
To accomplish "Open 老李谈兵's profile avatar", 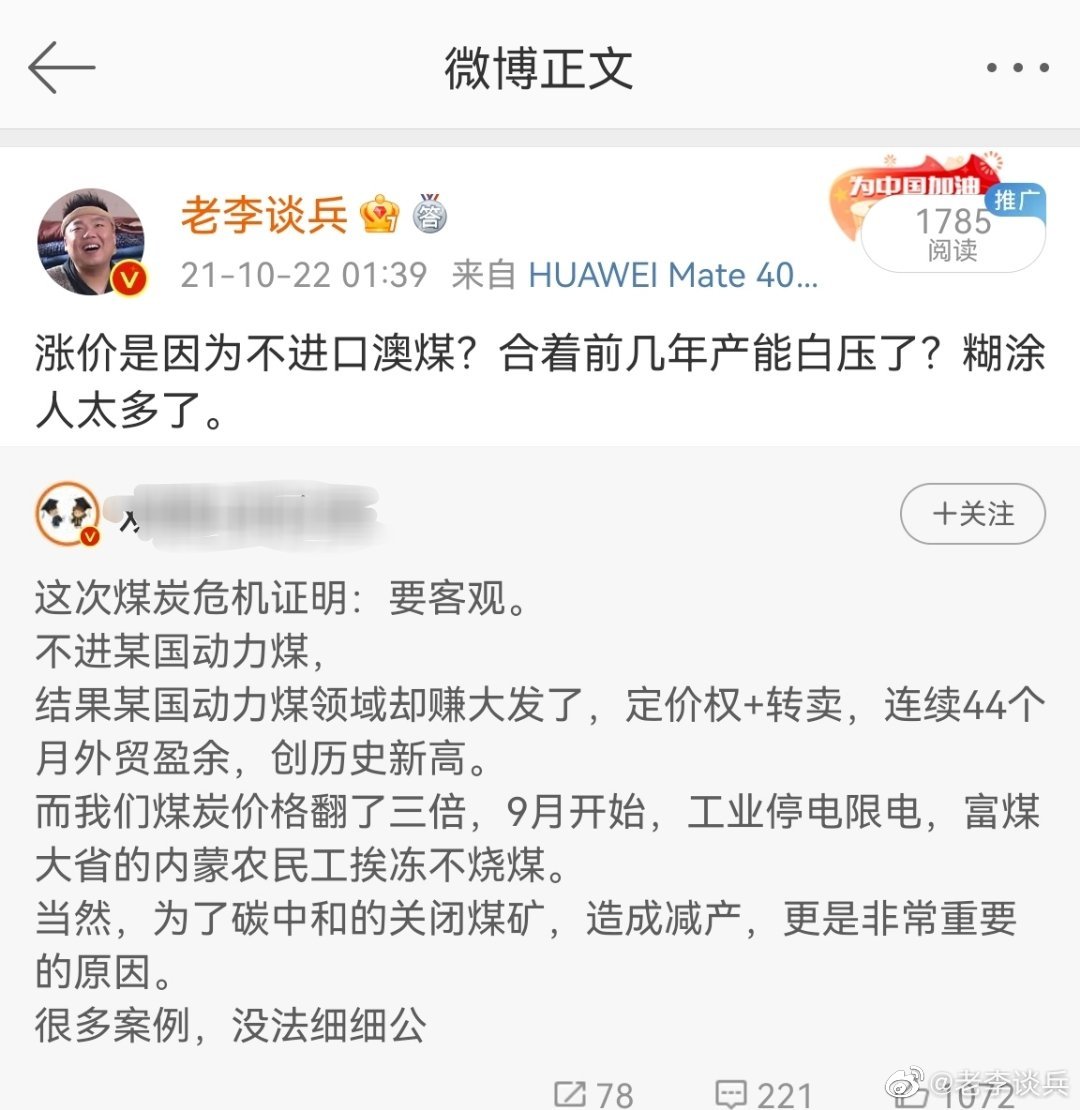I will point(91,241).
